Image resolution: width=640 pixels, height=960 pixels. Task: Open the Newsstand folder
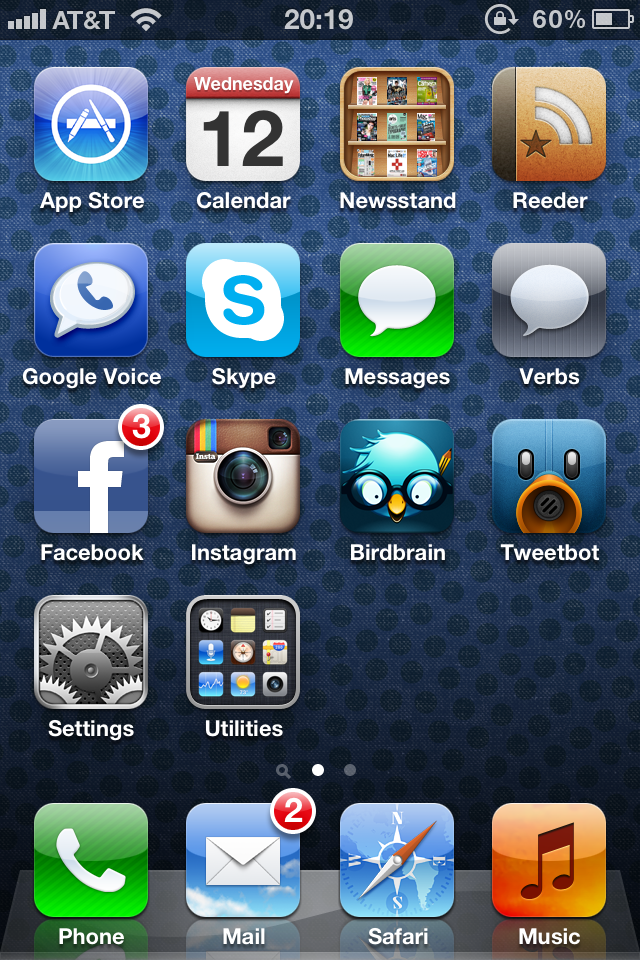point(396,124)
